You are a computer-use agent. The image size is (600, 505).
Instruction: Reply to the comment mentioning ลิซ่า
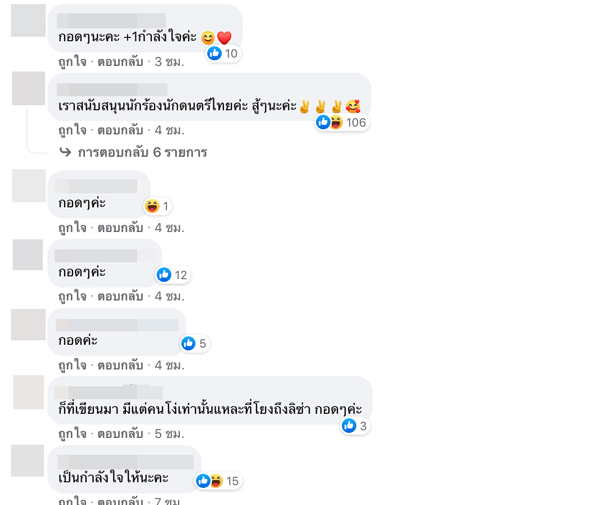coord(122,434)
